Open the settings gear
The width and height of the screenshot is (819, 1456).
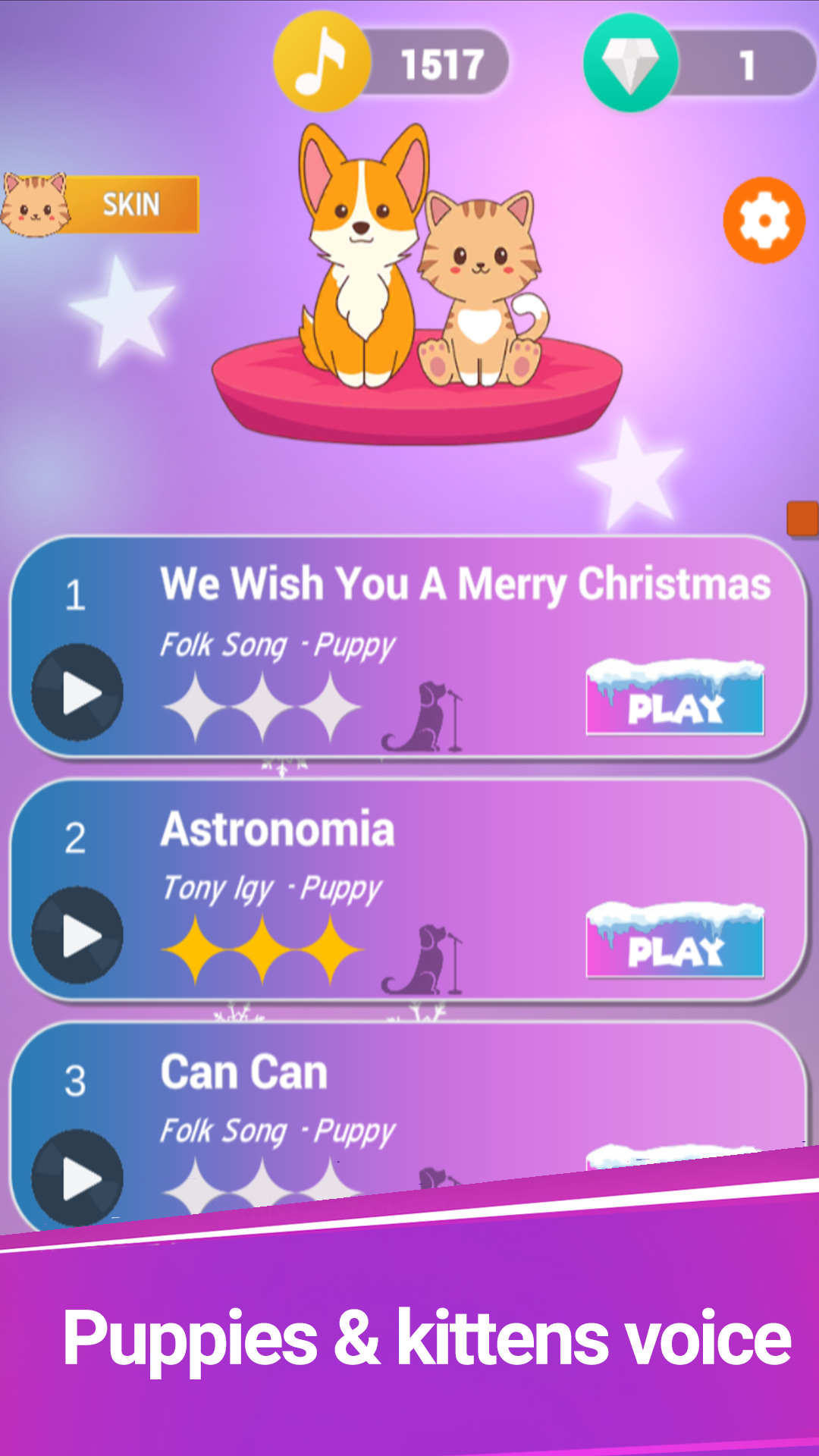[764, 221]
